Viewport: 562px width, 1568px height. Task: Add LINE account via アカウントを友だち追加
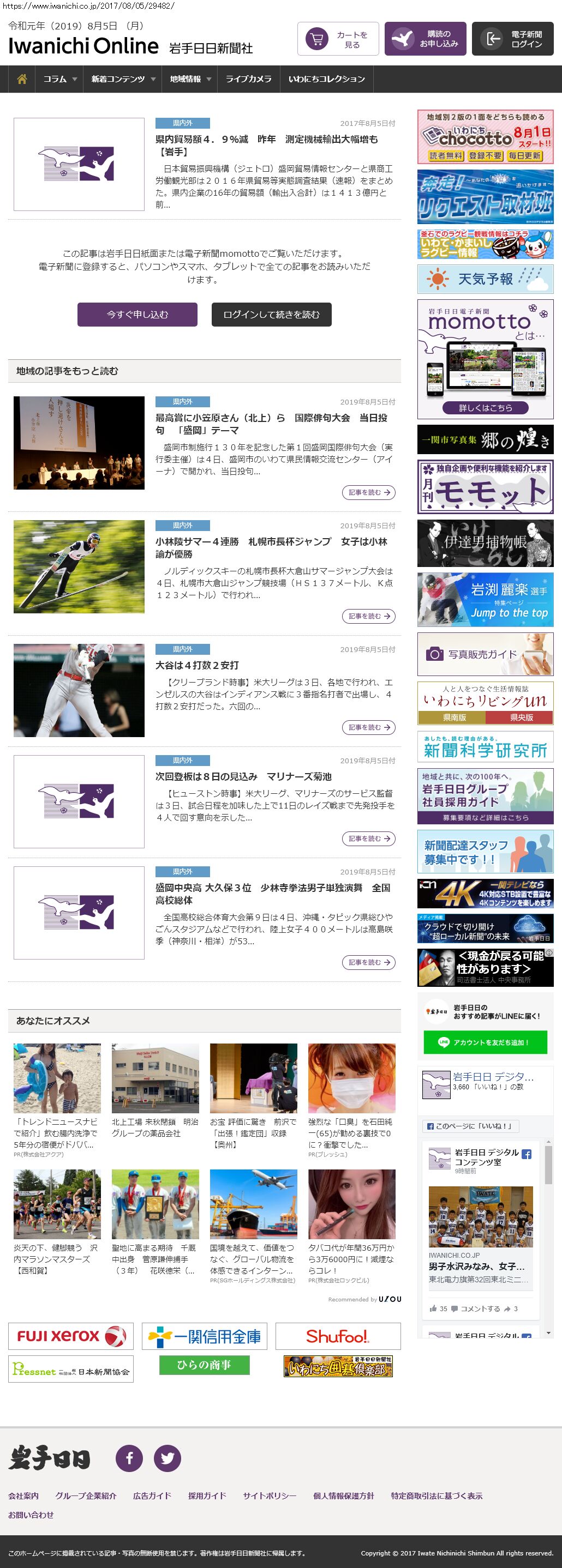pyautogui.click(x=485, y=1042)
